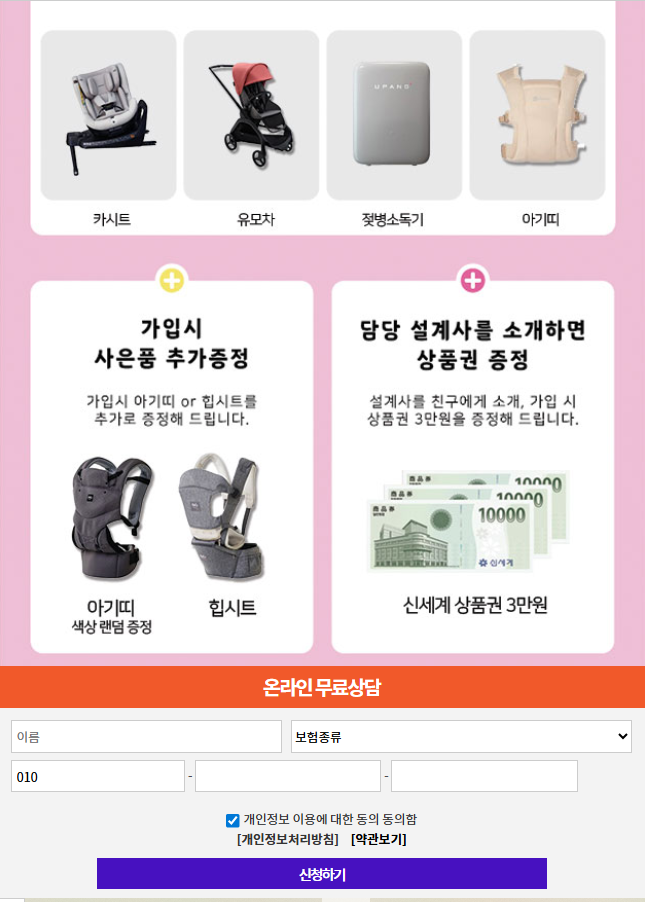Open the 약관보기 link
The width and height of the screenshot is (645, 902).
tap(378, 839)
